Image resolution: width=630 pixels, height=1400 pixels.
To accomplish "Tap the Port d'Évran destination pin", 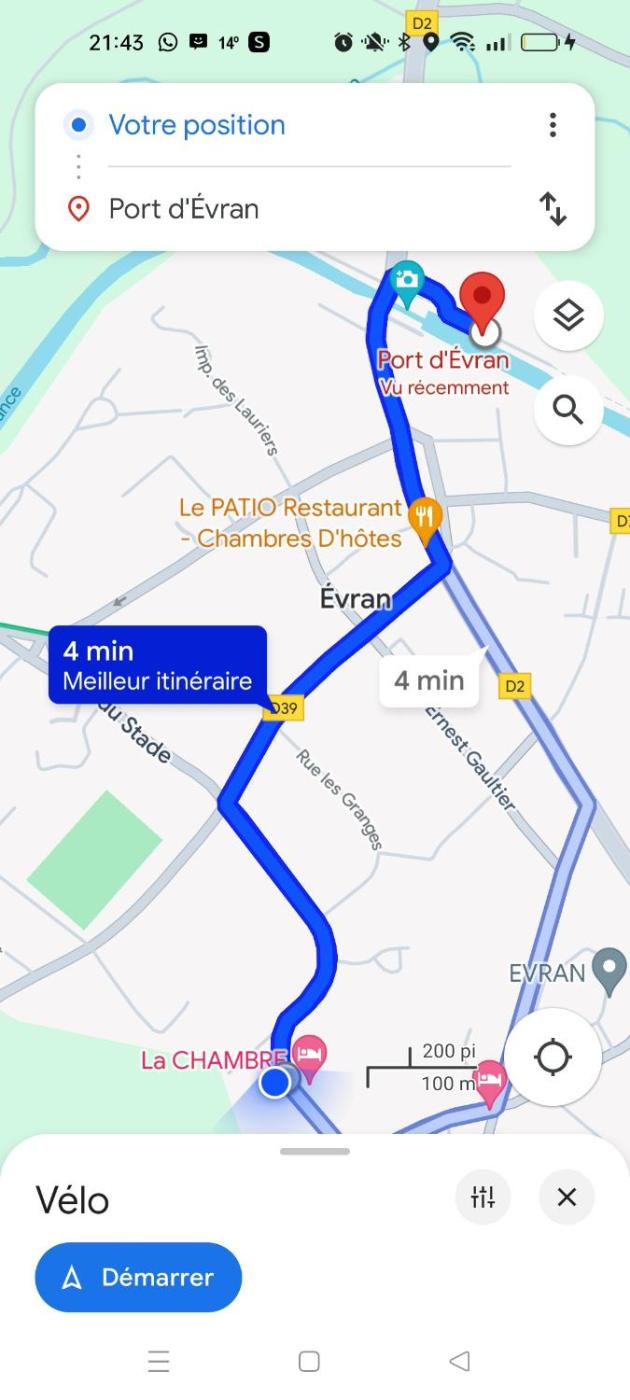I will pyautogui.click(x=483, y=299).
